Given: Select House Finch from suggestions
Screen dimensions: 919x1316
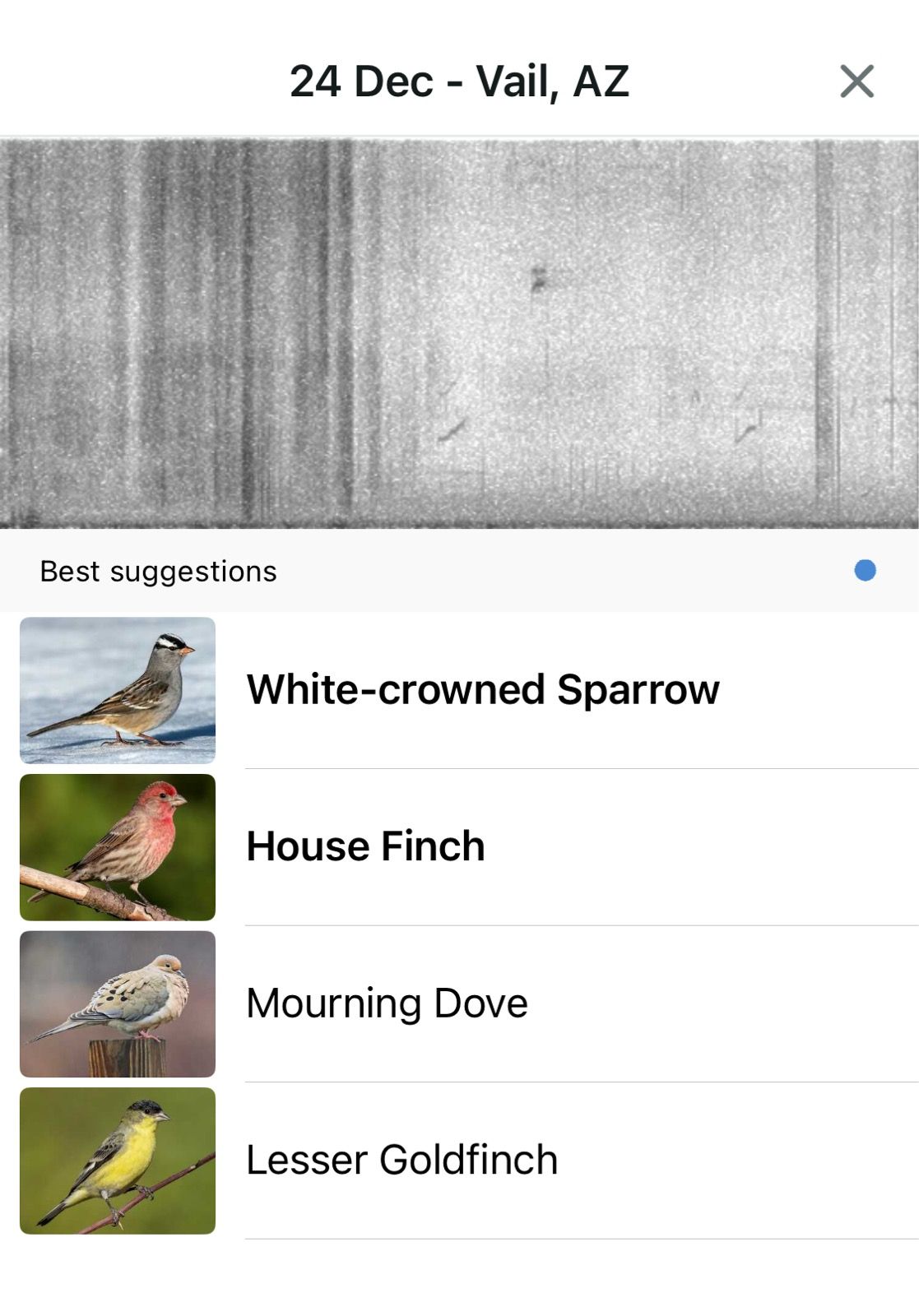Looking at the screenshot, I should (365, 846).
